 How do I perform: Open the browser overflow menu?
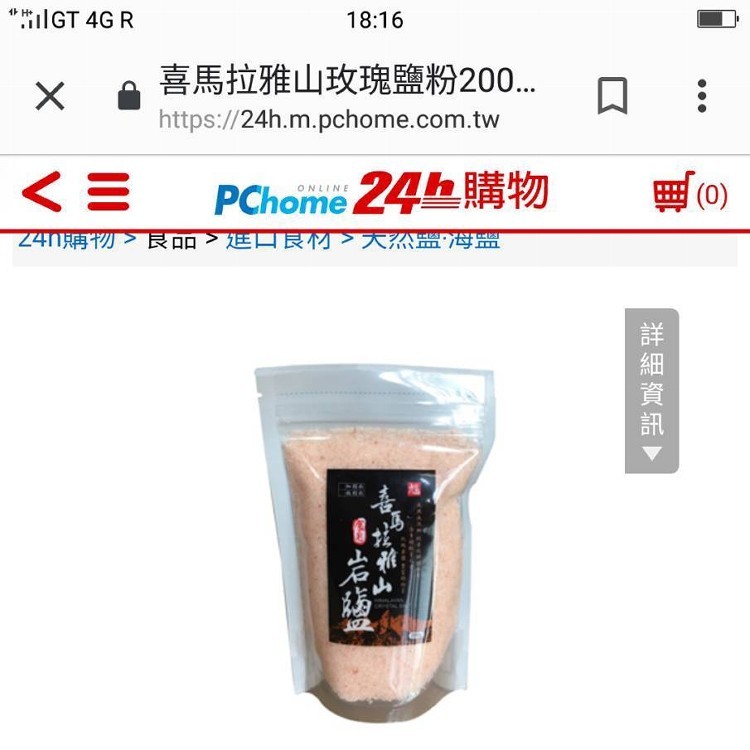click(x=702, y=97)
